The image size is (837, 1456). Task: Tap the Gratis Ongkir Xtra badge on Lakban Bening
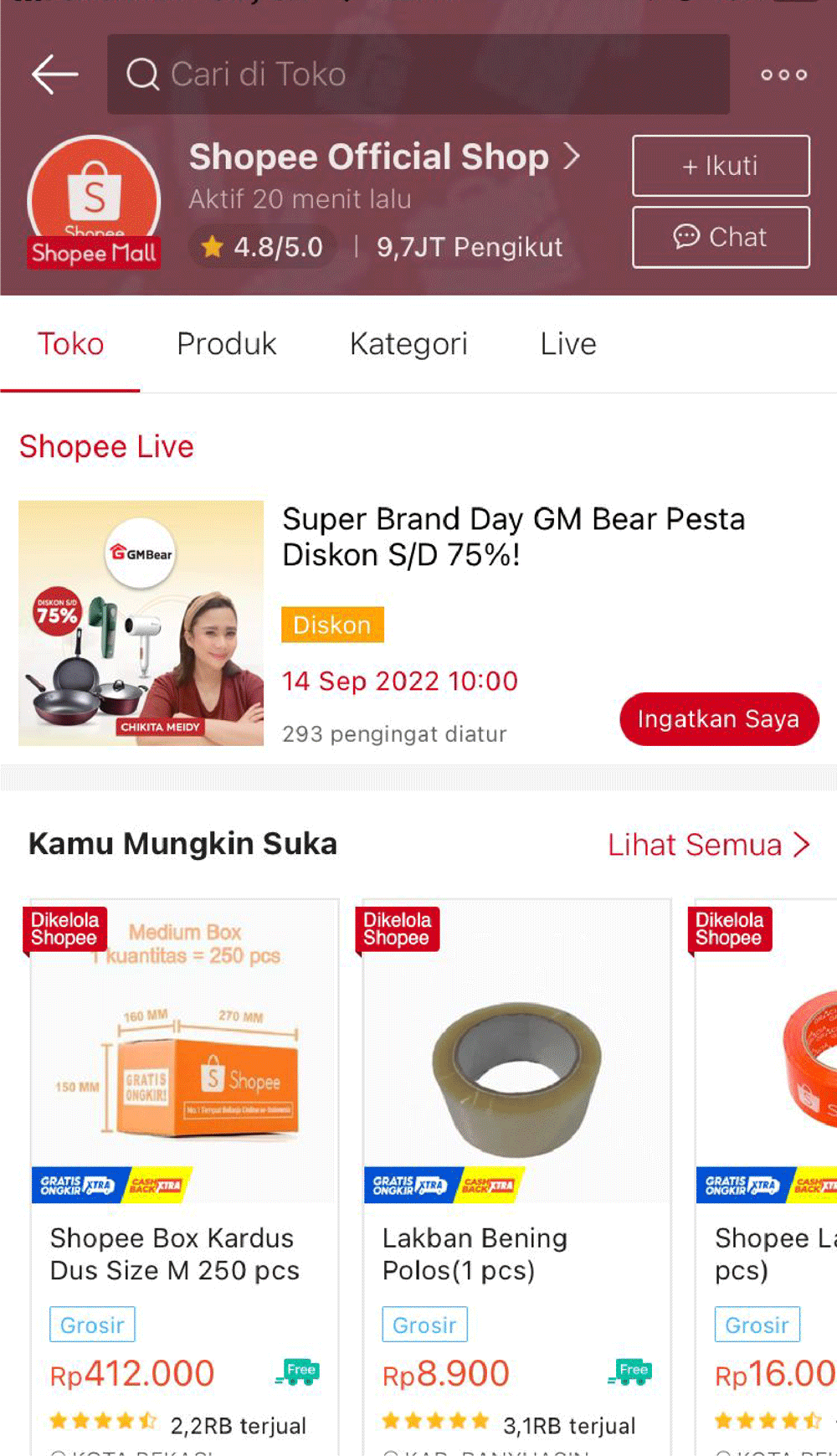pyautogui.click(x=410, y=1186)
